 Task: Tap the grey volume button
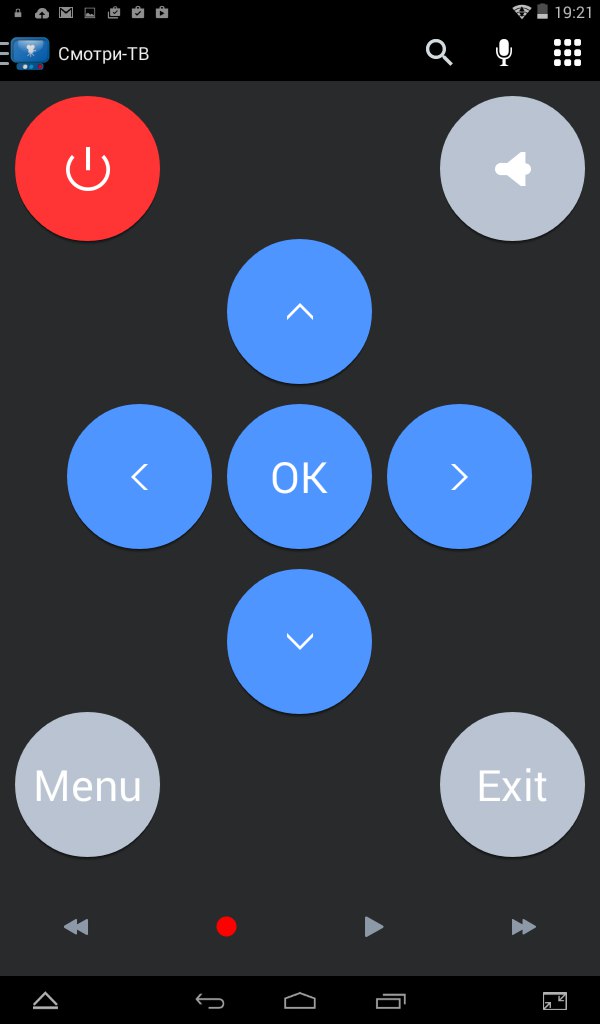512,168
